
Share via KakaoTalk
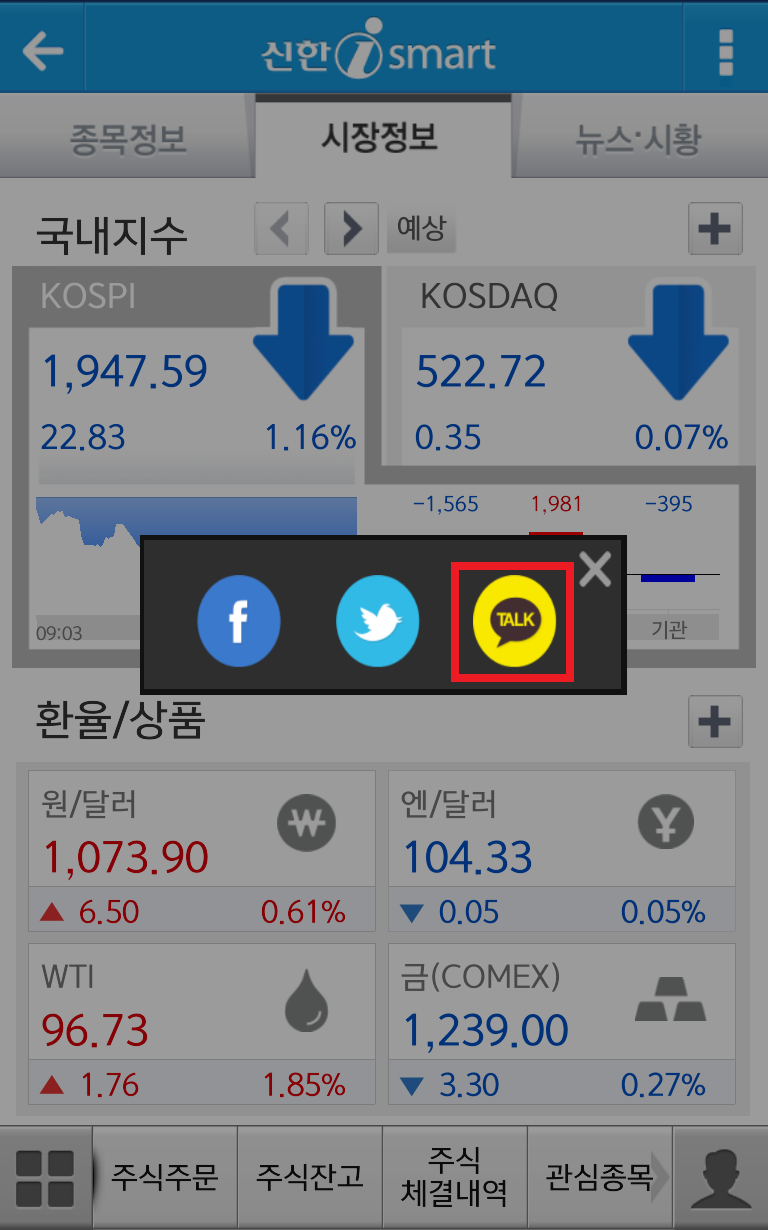[513, 621]
